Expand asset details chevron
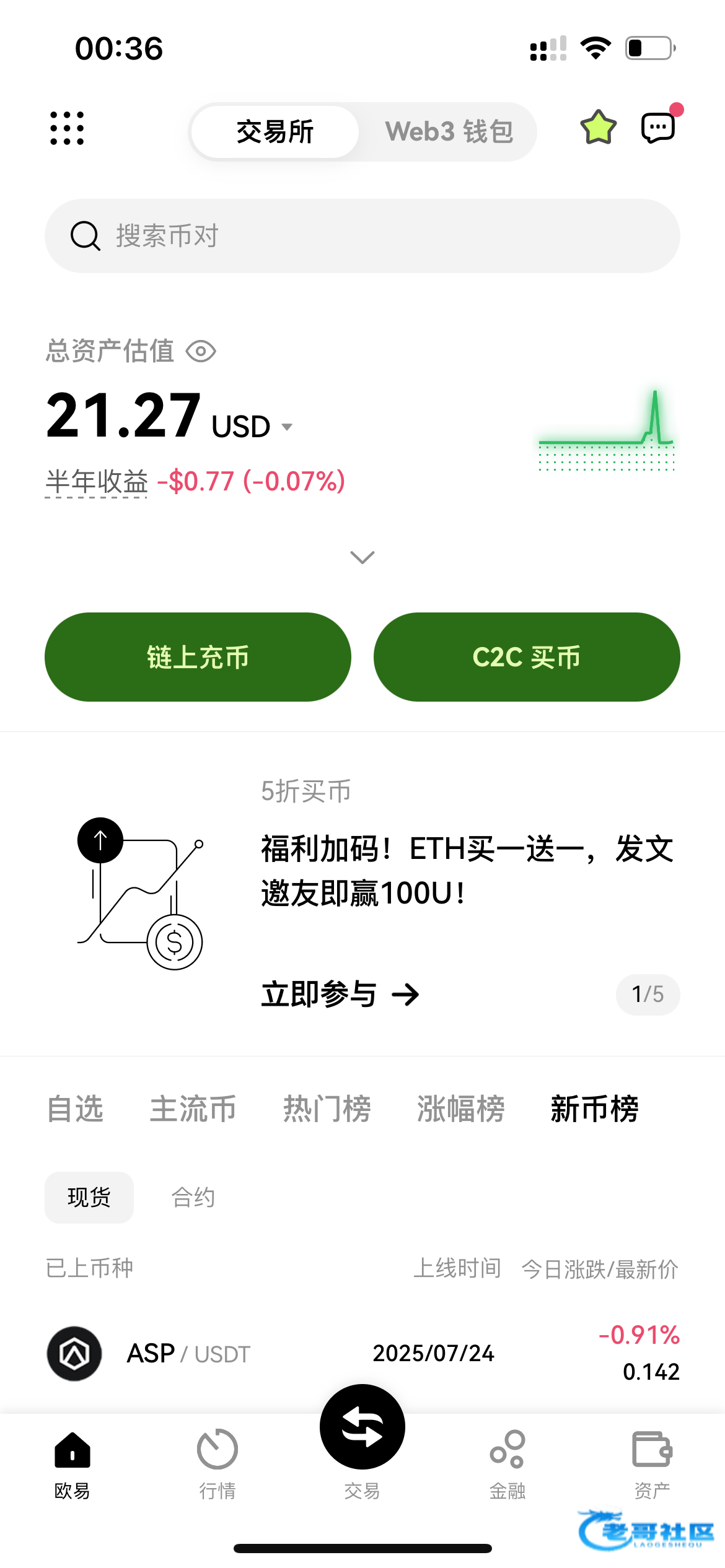The height and width of the screenshot is (1568, 725). [x=362, y=557]
